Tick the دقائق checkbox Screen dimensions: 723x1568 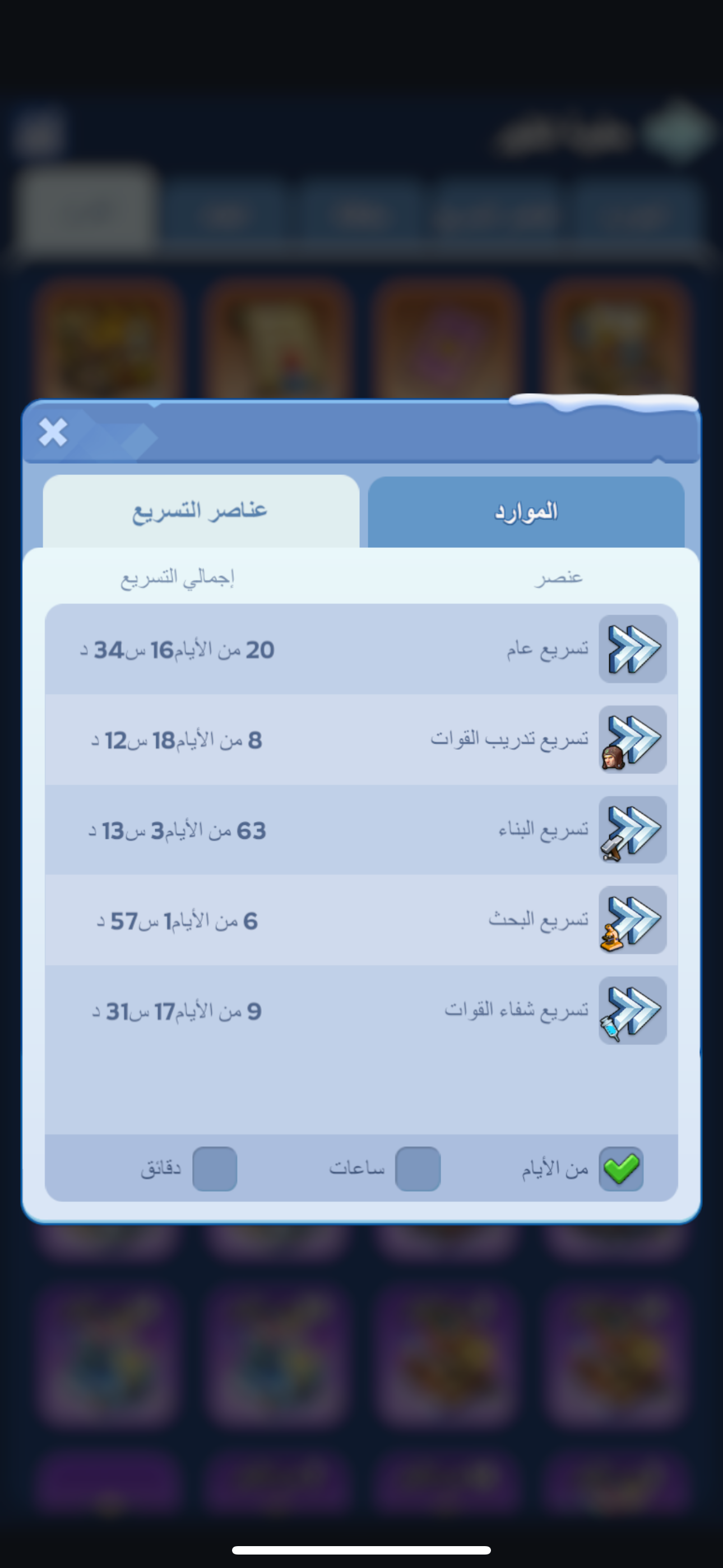[214, 1169]
